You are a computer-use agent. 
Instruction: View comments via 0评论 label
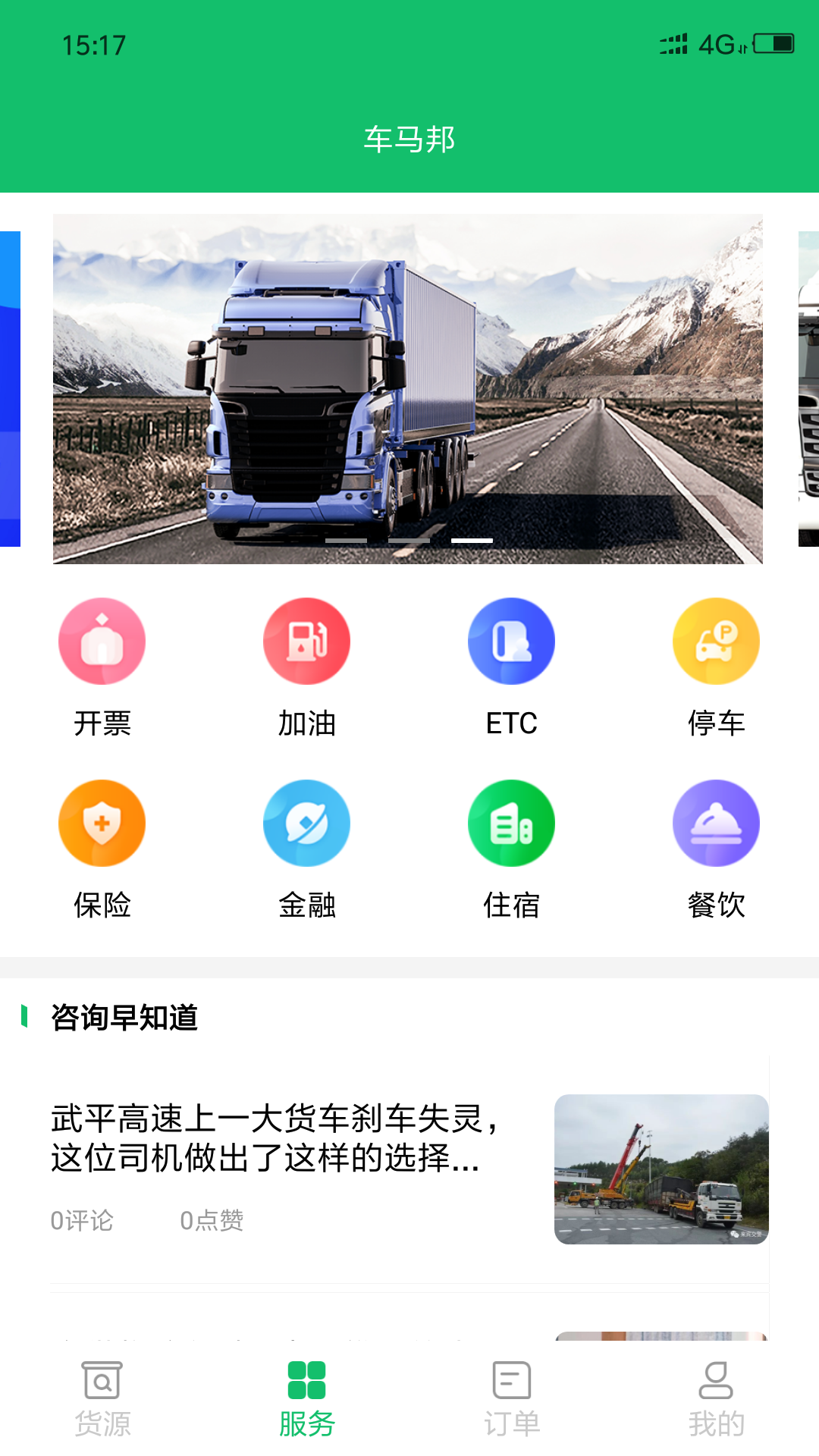(x=81, y=1220)
